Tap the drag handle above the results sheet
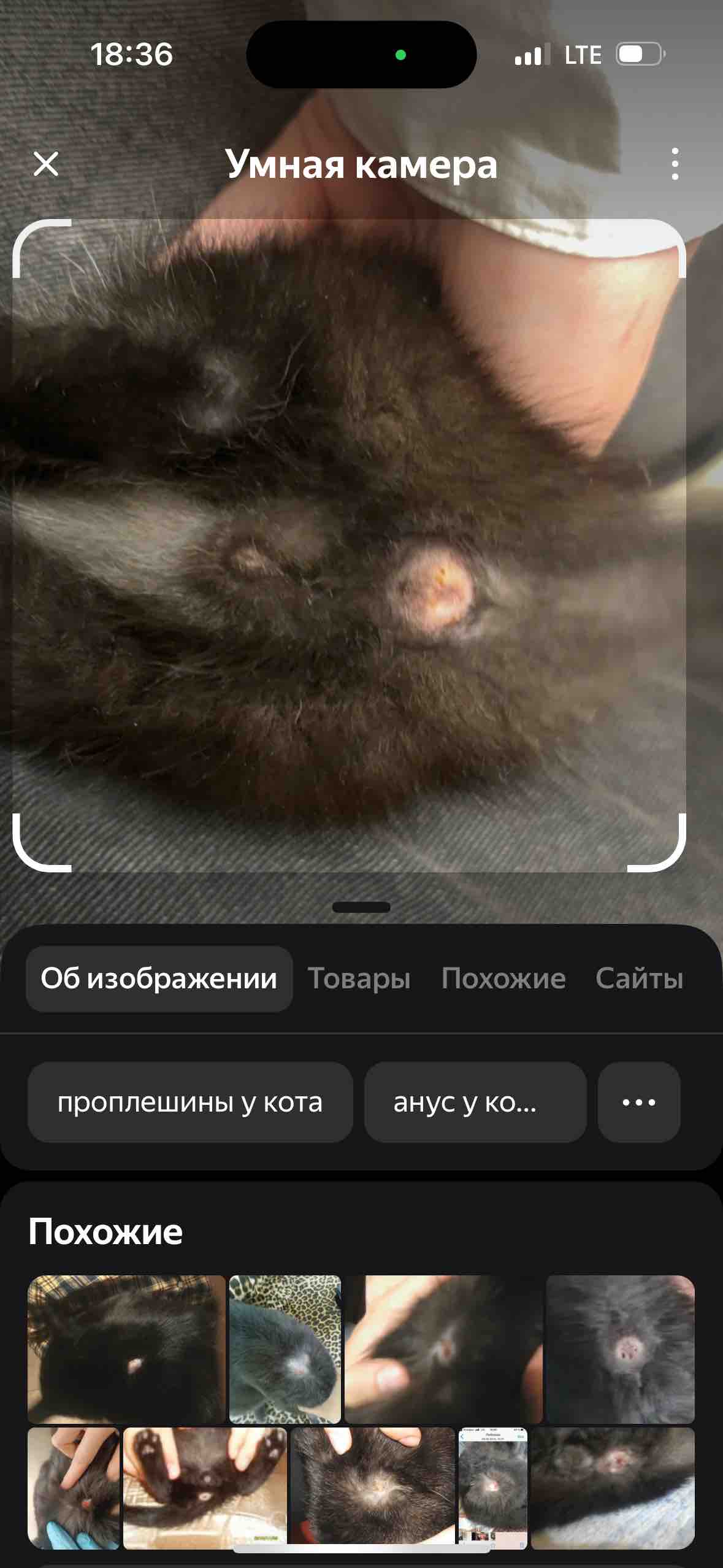723x1568 pixels. [x=361, y=907]
